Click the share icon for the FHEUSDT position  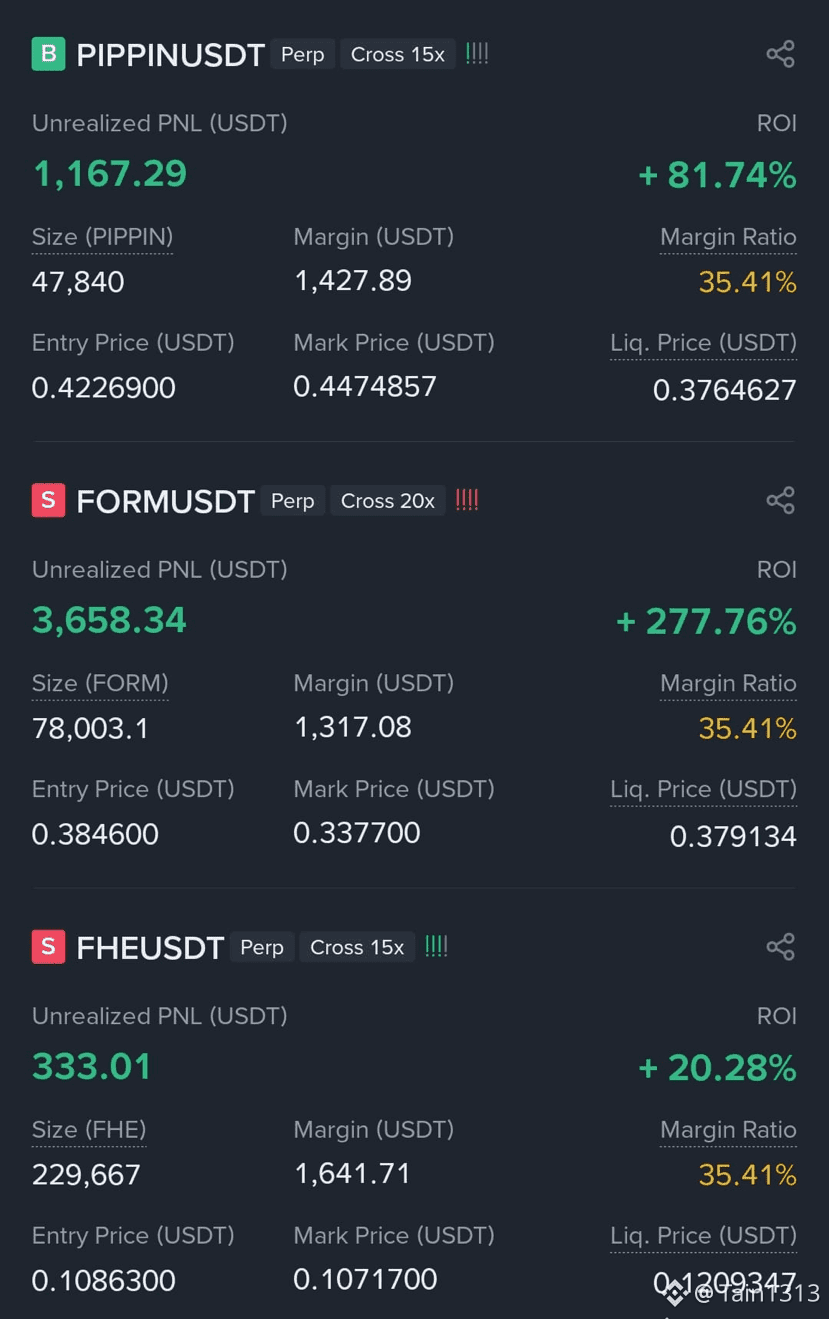[x=780, y=947]
